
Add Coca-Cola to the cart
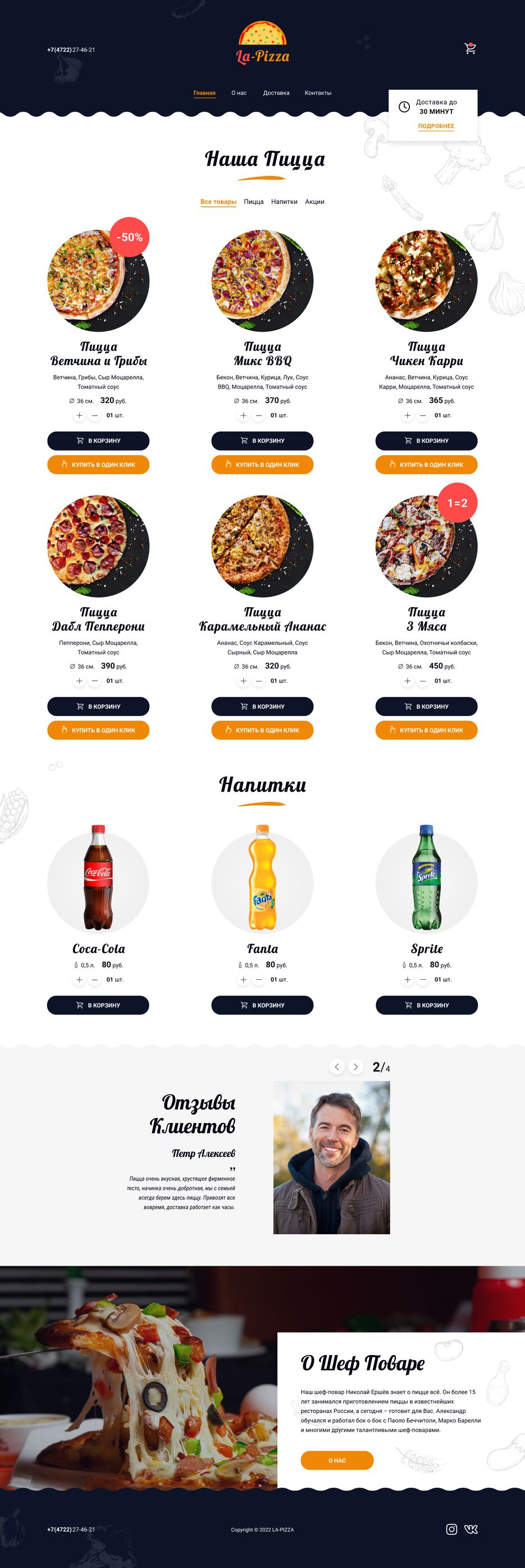[98, 1005]
